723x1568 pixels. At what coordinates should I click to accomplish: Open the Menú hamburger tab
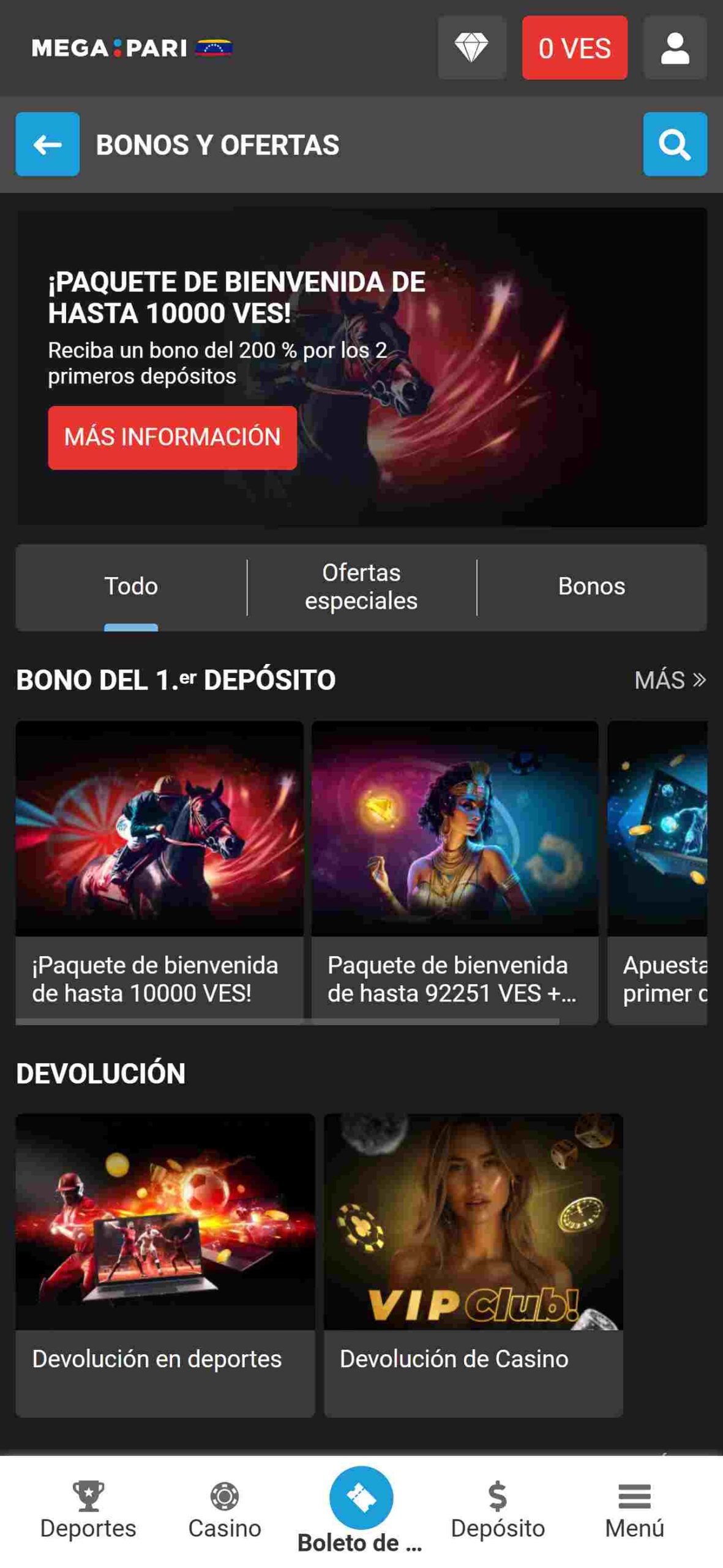coord(634,1510)
